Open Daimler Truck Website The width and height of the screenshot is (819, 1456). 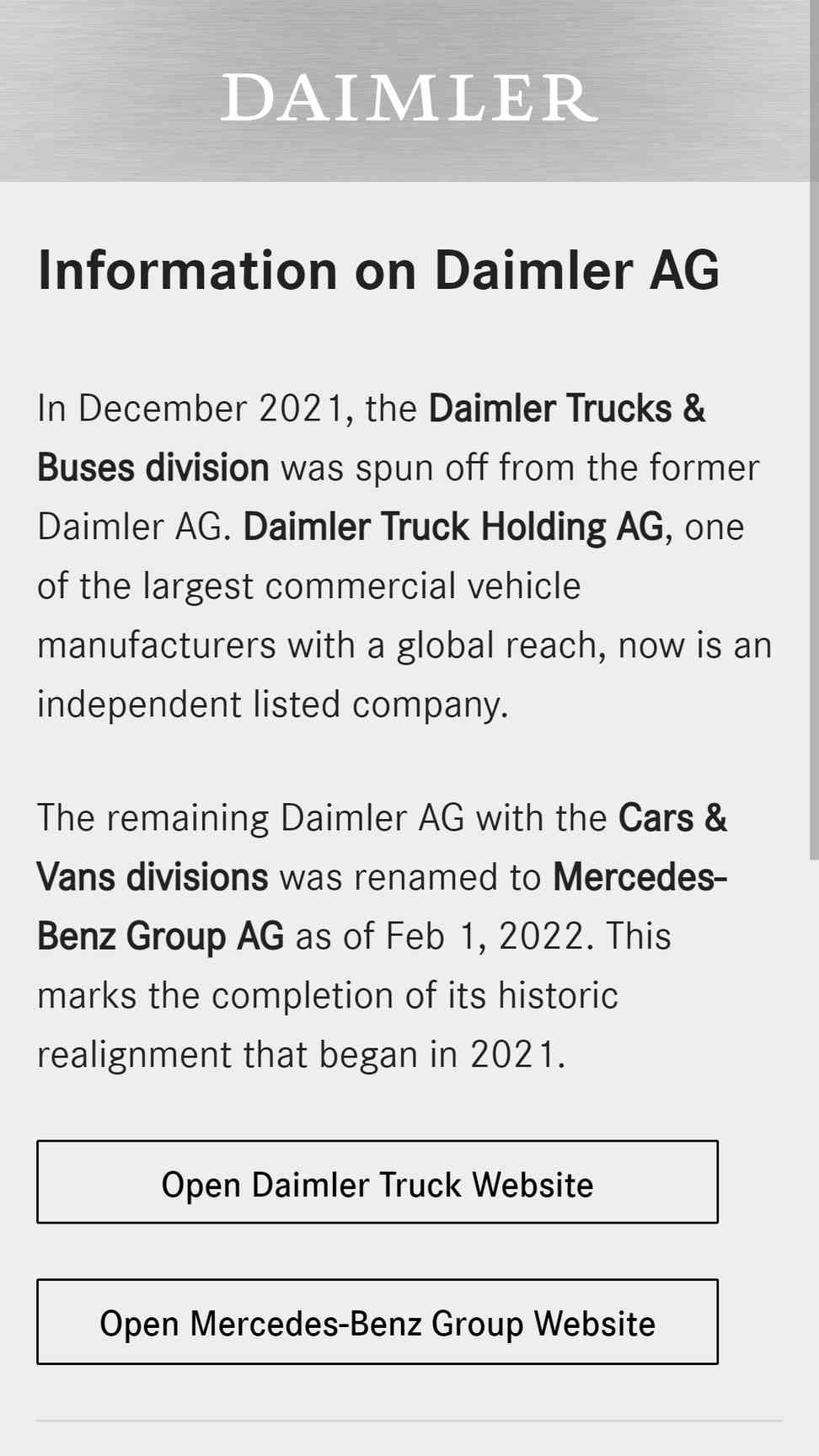377,1182
